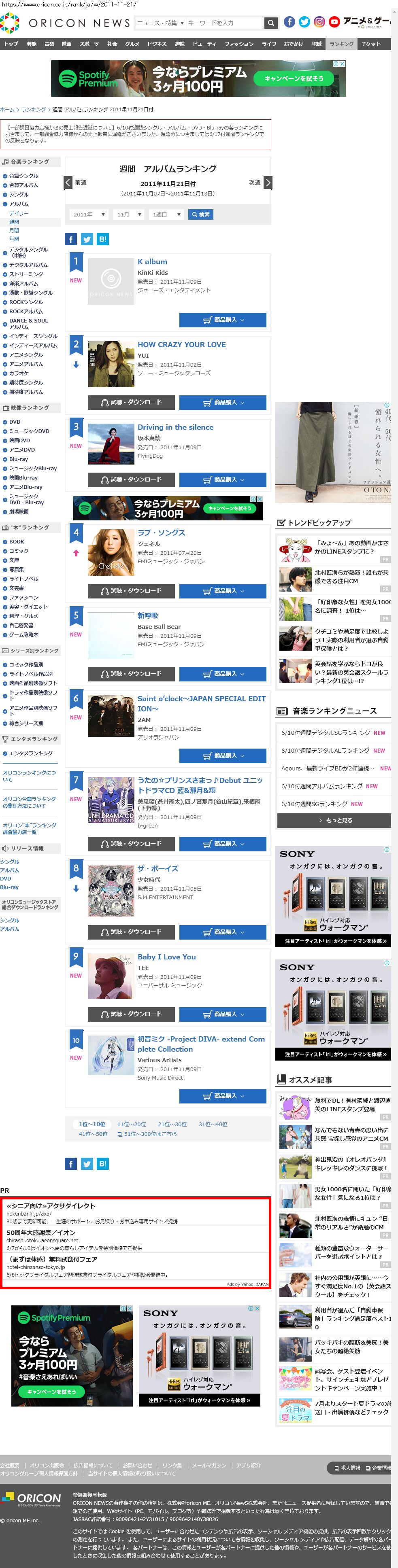Tap もっと見る under music ranking news

[334, 821]
